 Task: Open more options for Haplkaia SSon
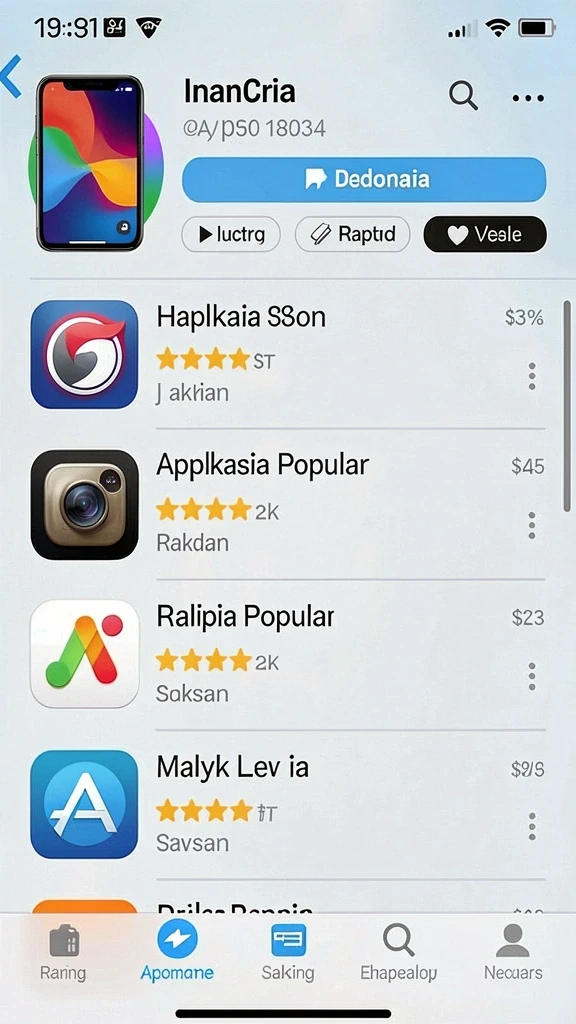click(x=532, y=377)
